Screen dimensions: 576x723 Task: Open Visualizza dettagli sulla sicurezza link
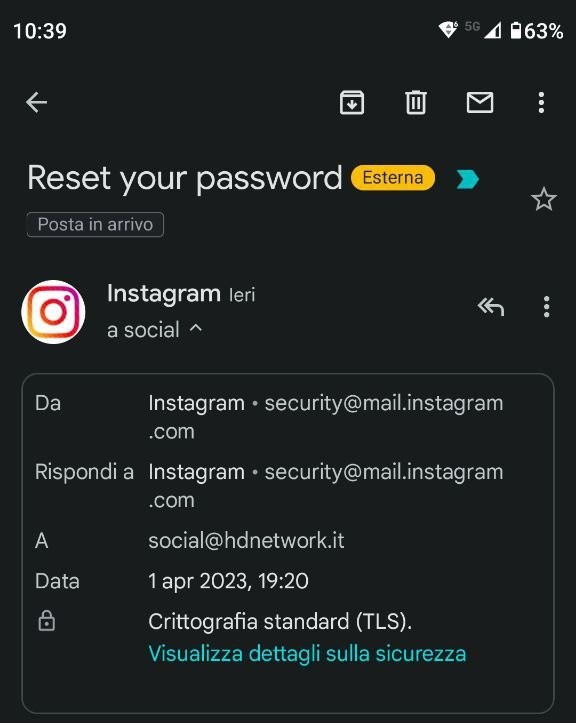[307, 653]
